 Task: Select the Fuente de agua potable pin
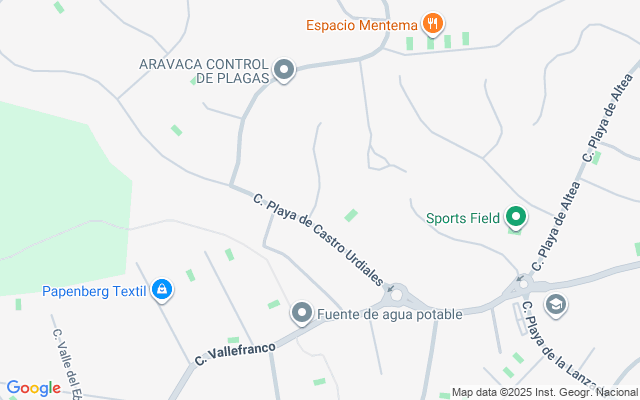click(x=302, y=314)
